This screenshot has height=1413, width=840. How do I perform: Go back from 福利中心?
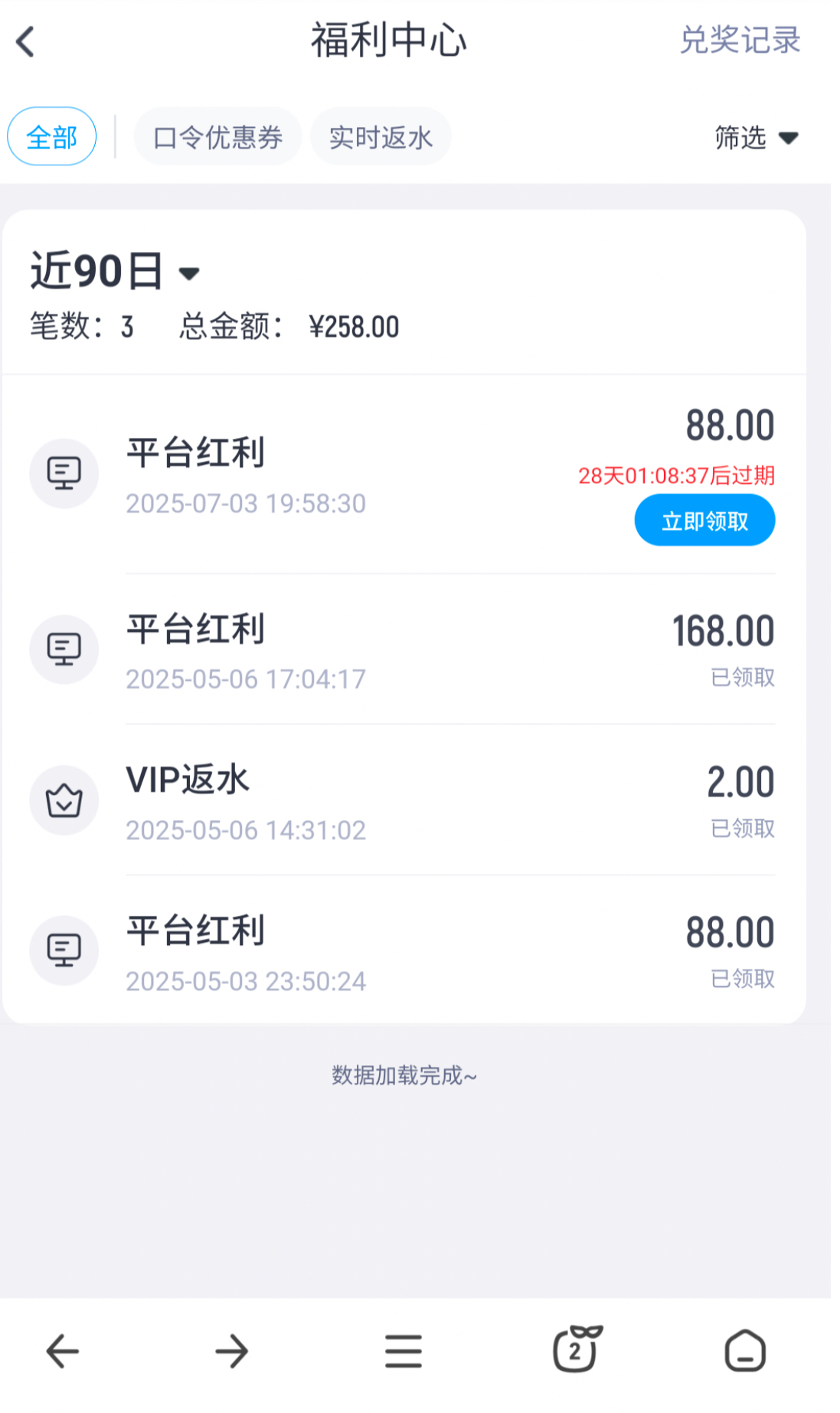pos(26,41)
